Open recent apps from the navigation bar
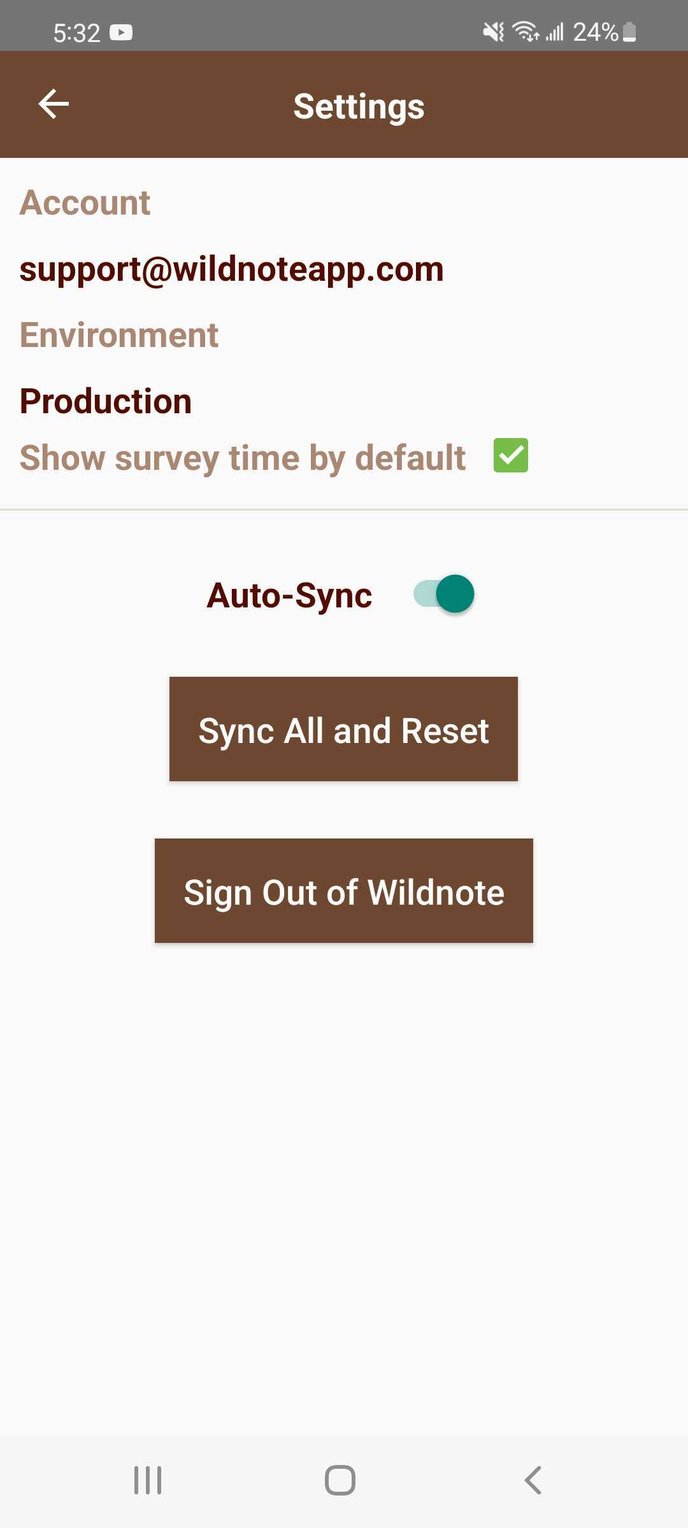Image resolution: width=688 pixels, height=1528 pixels. [148, 1480]
